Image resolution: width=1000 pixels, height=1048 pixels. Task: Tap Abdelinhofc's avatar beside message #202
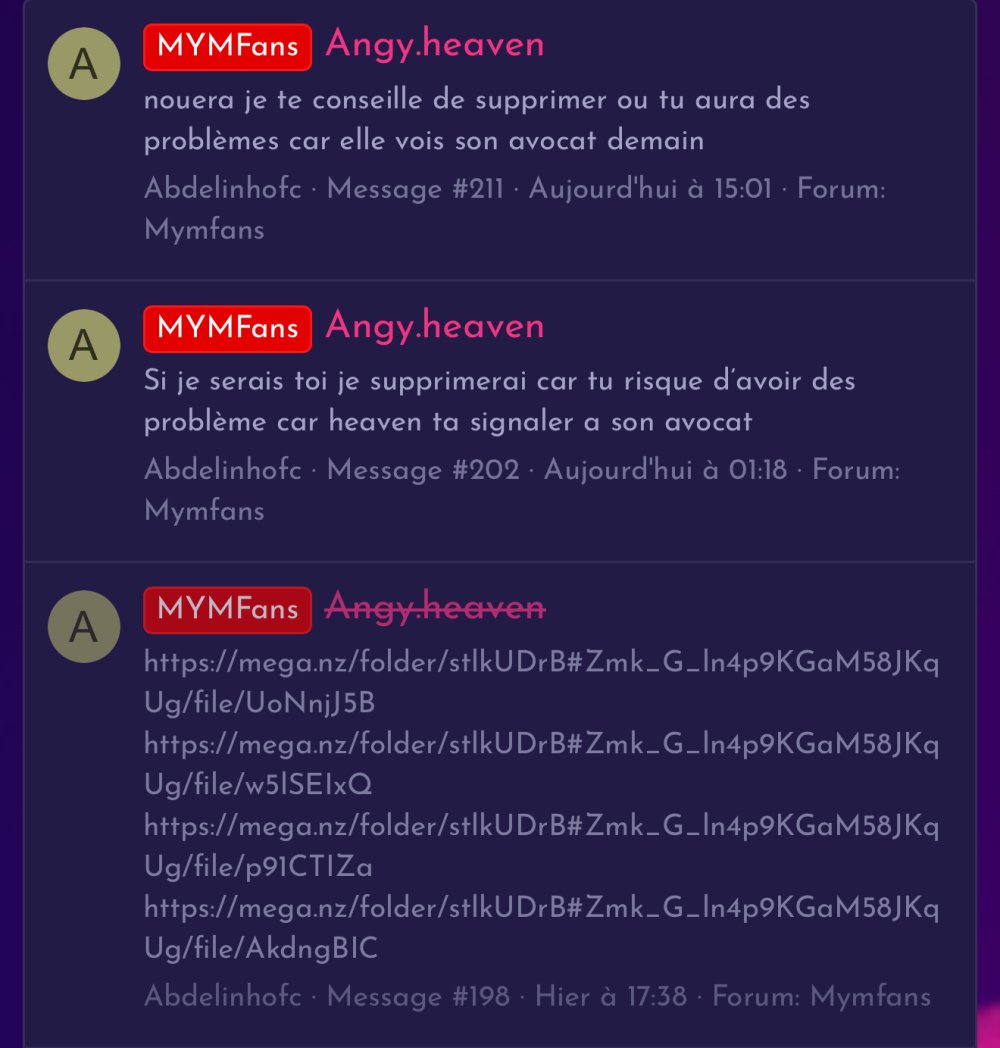tap(84, 345)
